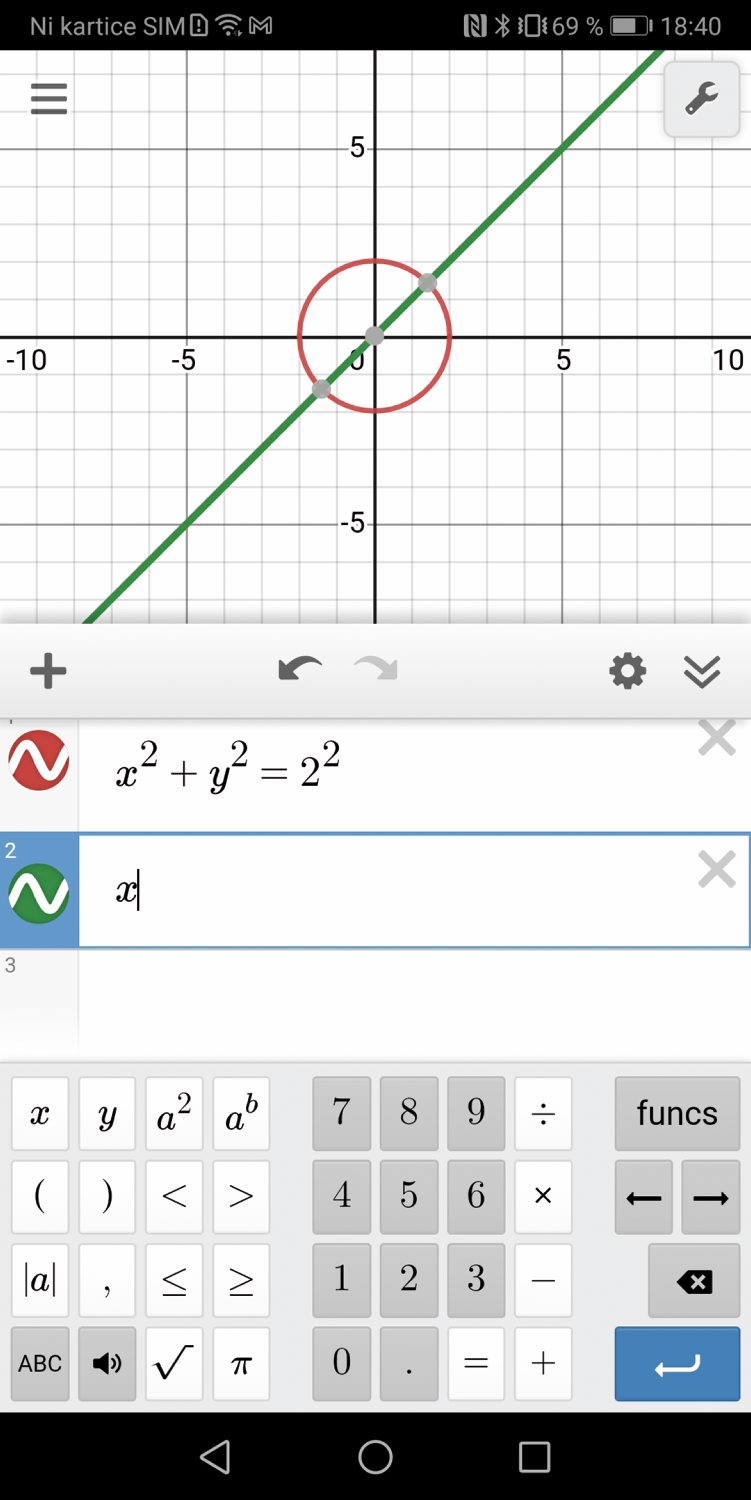Insert the square root symbol
Image resolution: width=751 pixels, height=1500 pixels.
tap(174, 1364)
